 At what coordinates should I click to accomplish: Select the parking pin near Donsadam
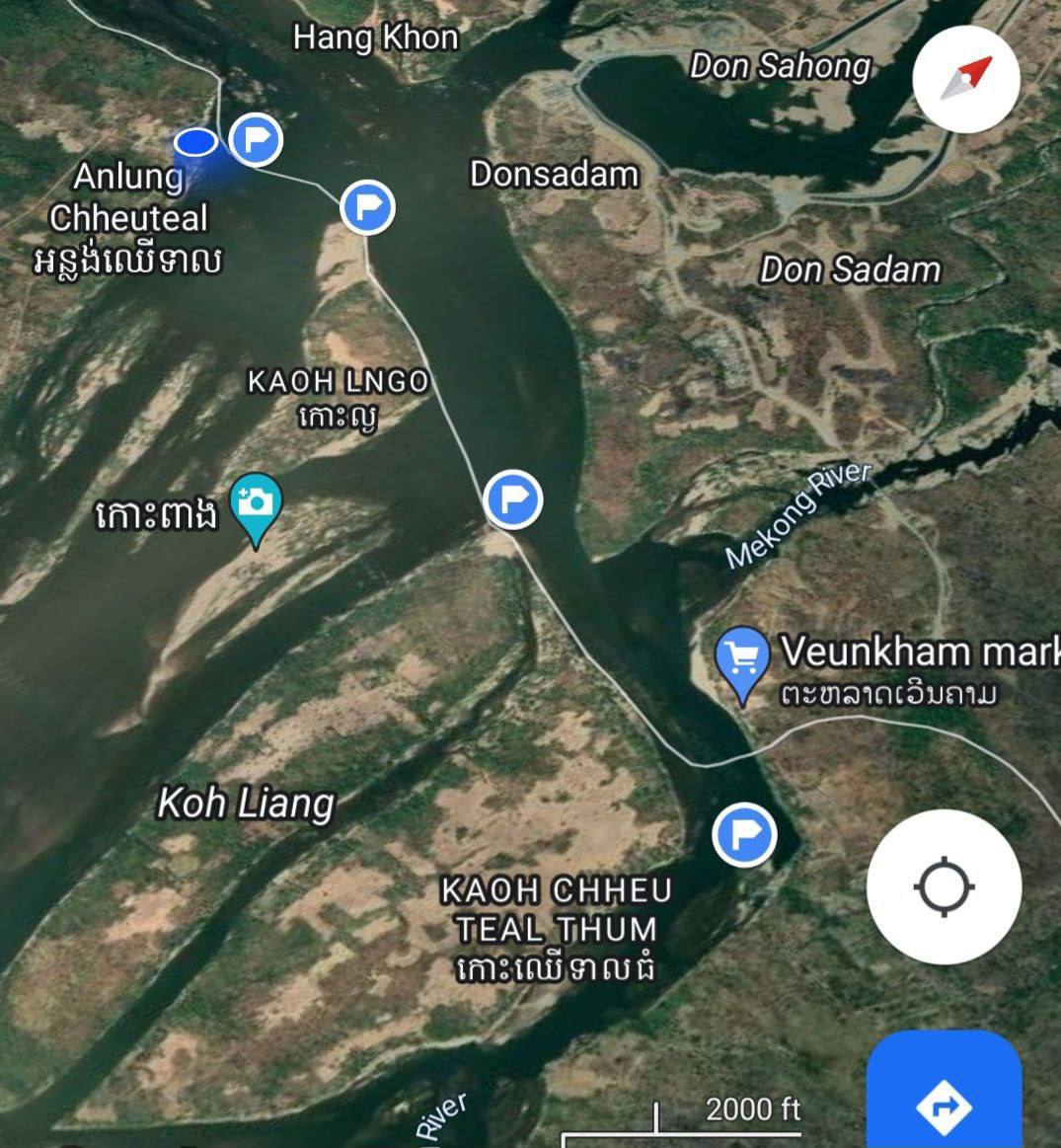[367, 208]
